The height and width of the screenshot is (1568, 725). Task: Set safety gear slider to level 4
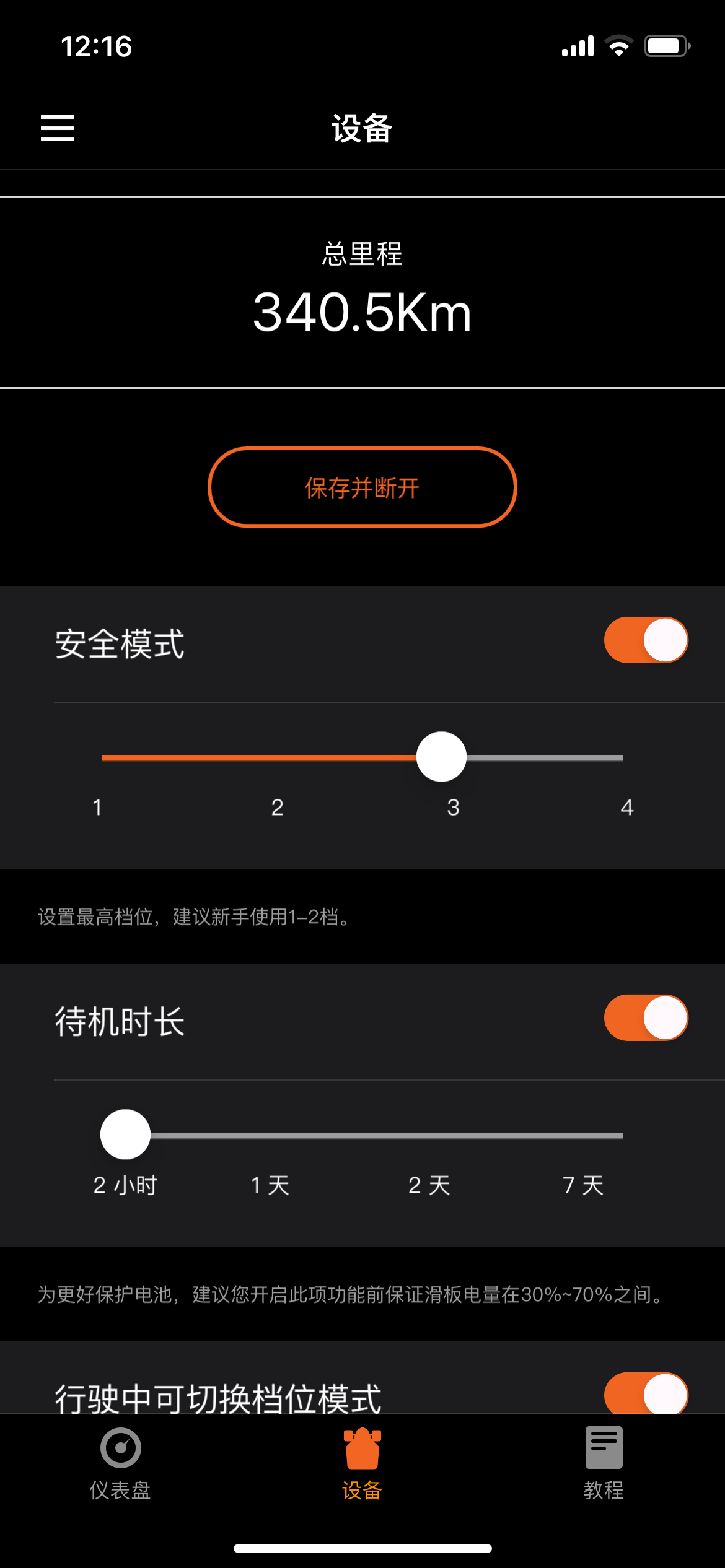point(622,758)
